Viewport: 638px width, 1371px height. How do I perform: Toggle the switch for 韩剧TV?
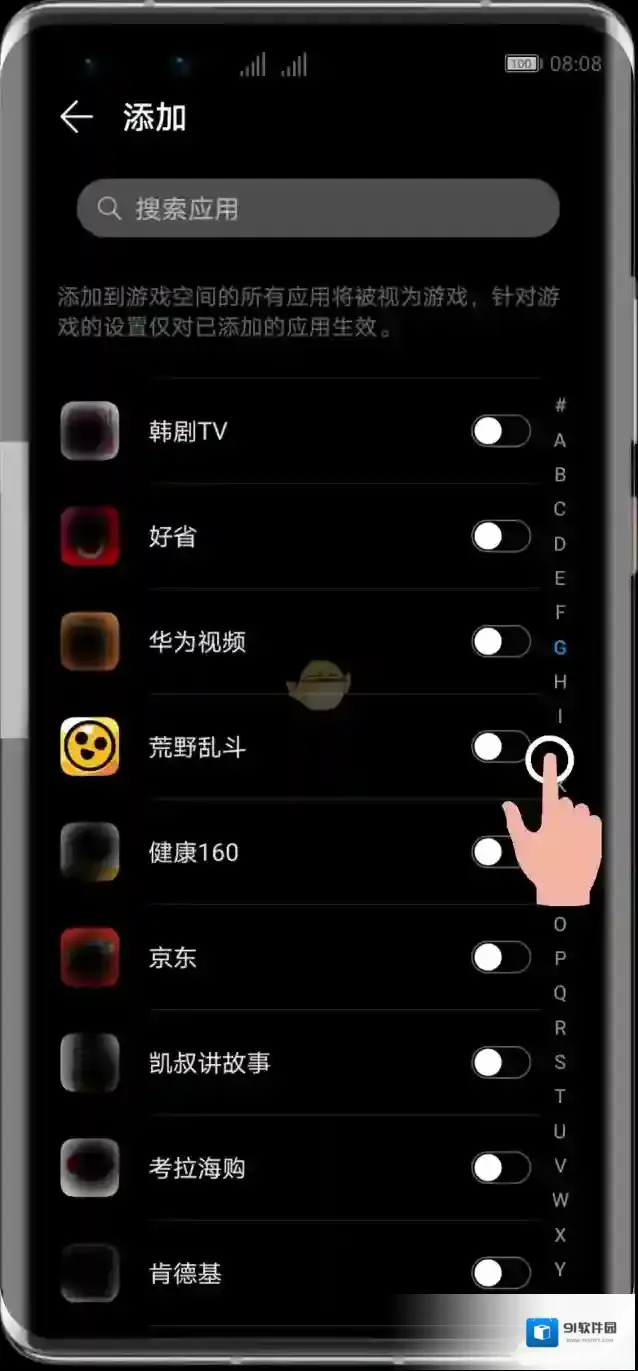(x=500, y=432)
